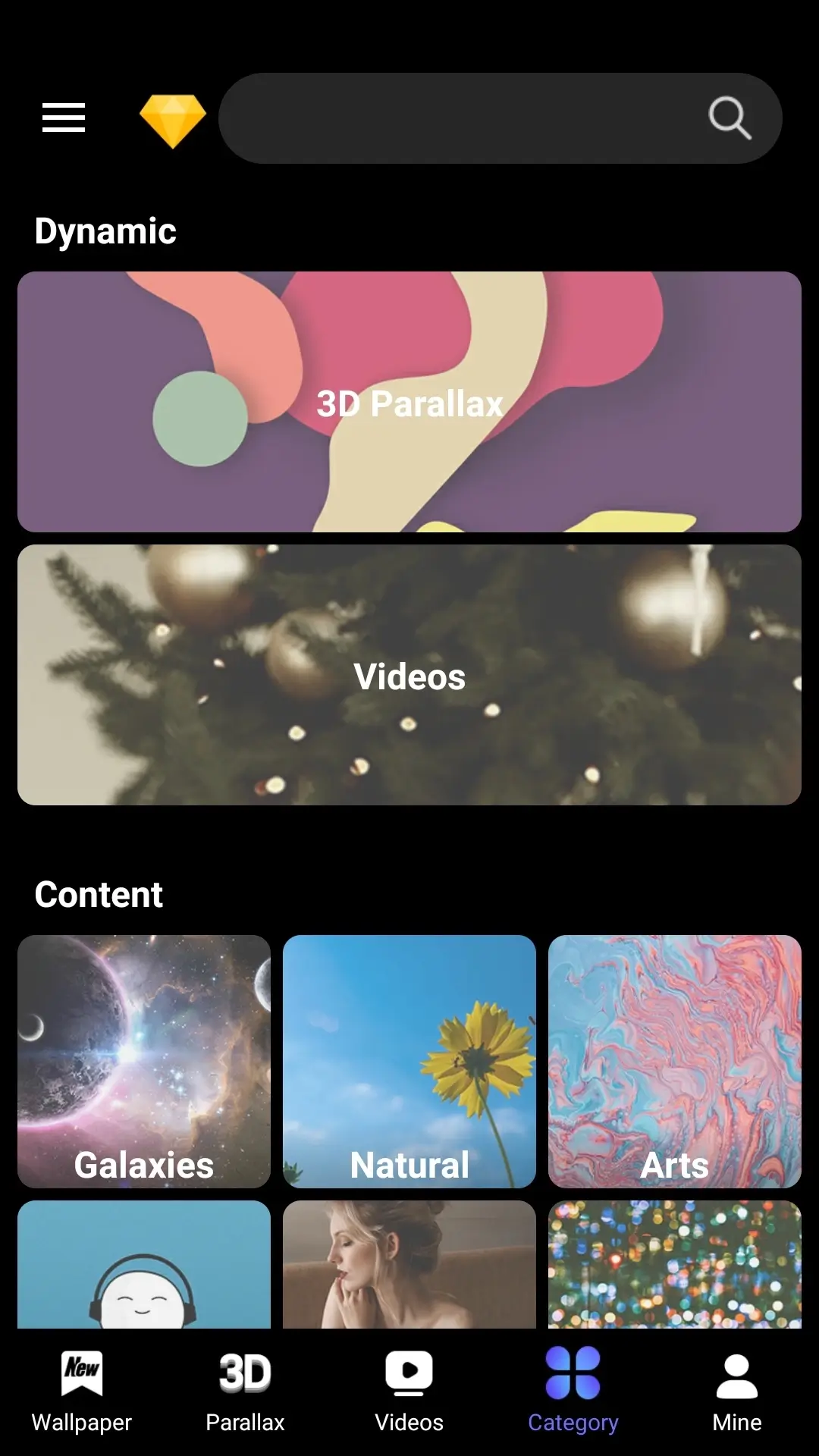Open the tile with headphones character
819x1456 pixels.
pyautogui.click(x=144, y=1264)
